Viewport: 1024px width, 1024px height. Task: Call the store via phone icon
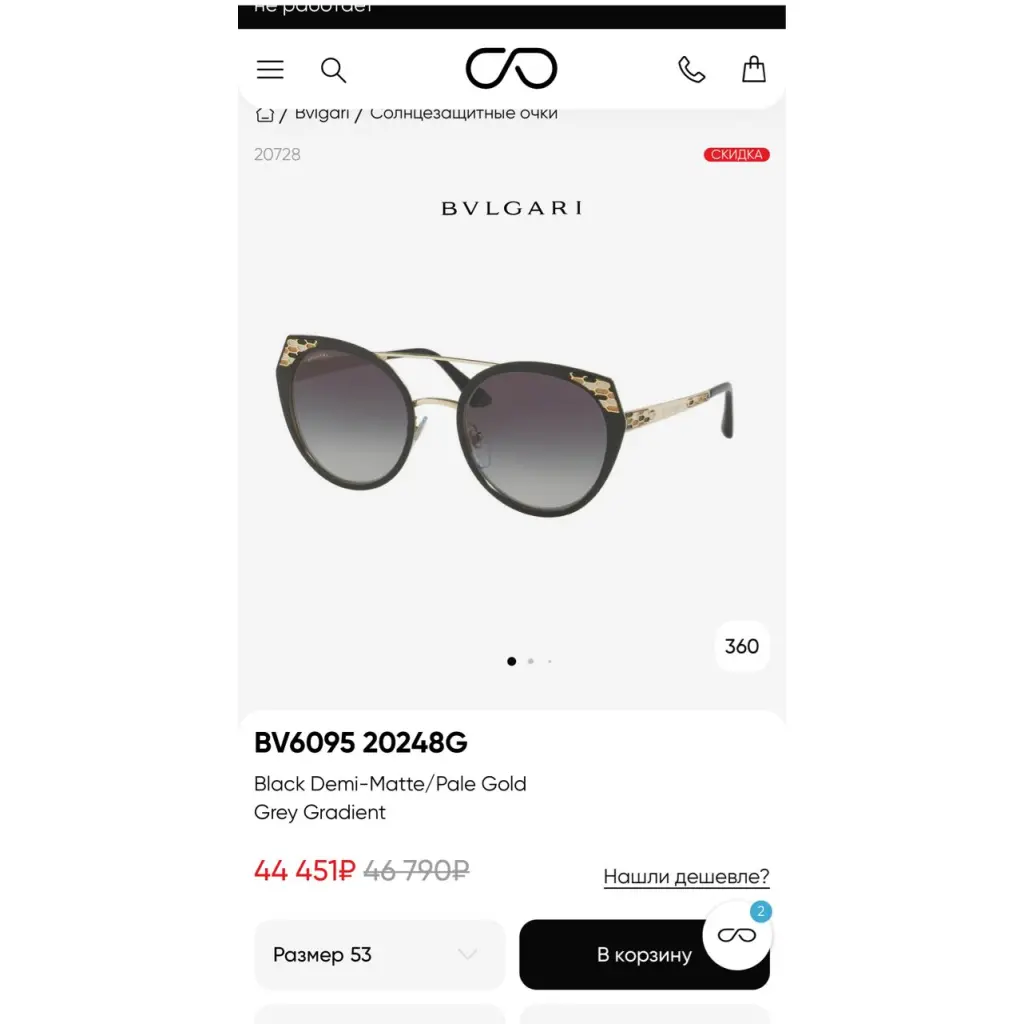[691, 69]
